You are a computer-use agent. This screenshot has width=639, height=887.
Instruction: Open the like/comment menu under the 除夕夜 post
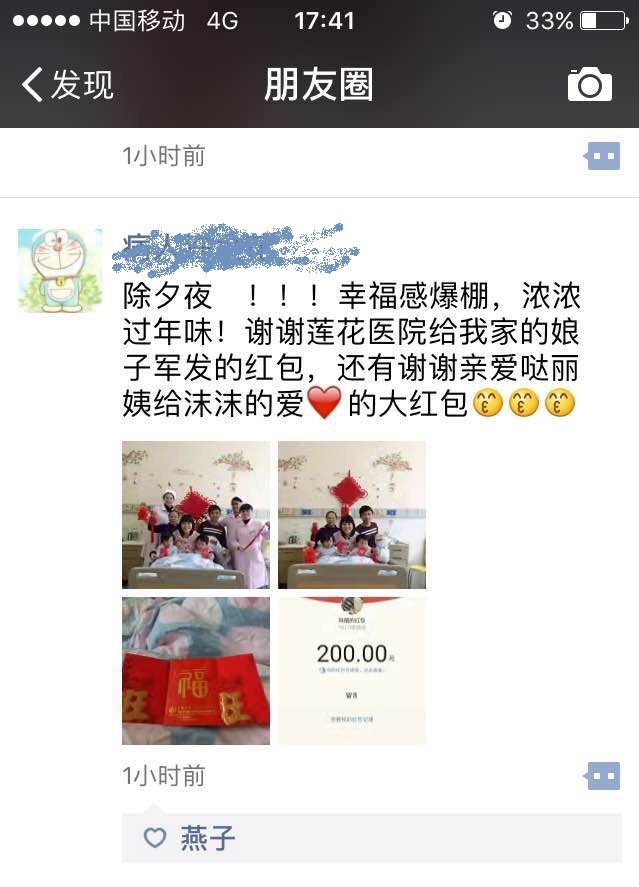[x=603, y=776]
